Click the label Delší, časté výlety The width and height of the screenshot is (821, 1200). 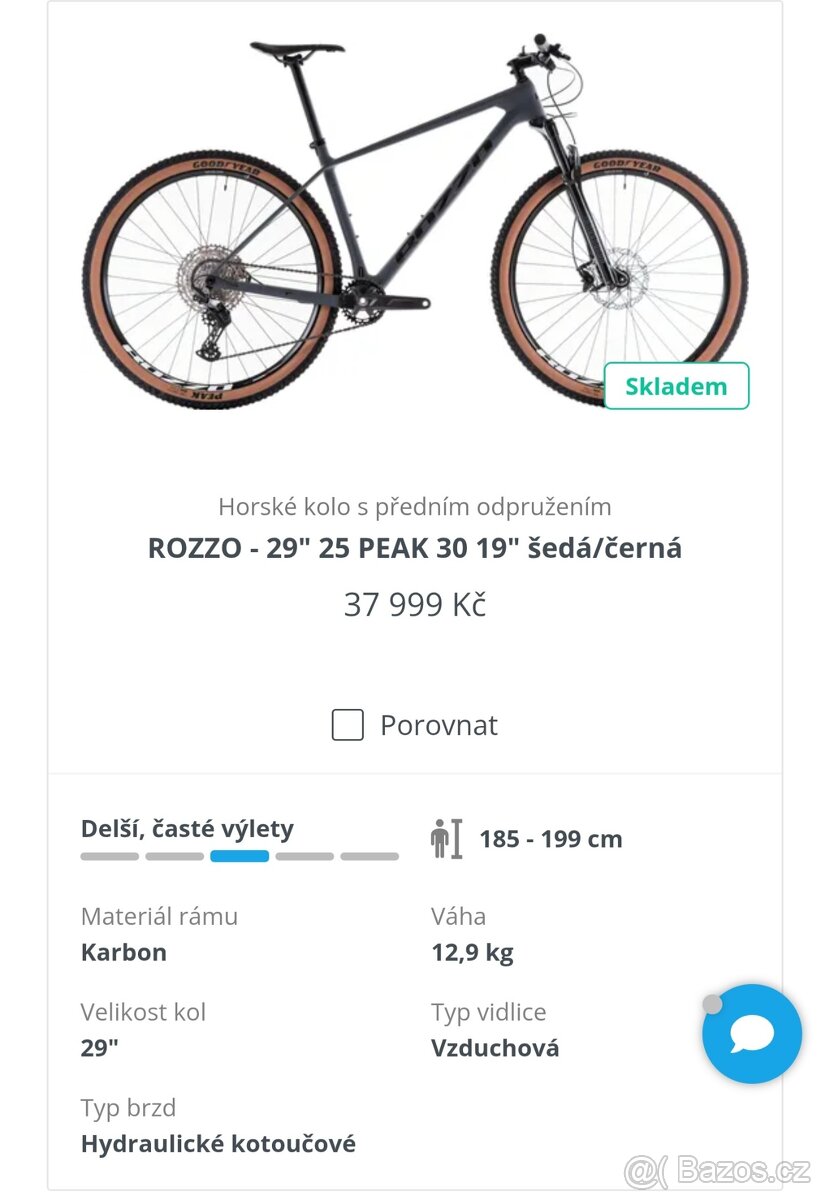click(x=187, y=828)
